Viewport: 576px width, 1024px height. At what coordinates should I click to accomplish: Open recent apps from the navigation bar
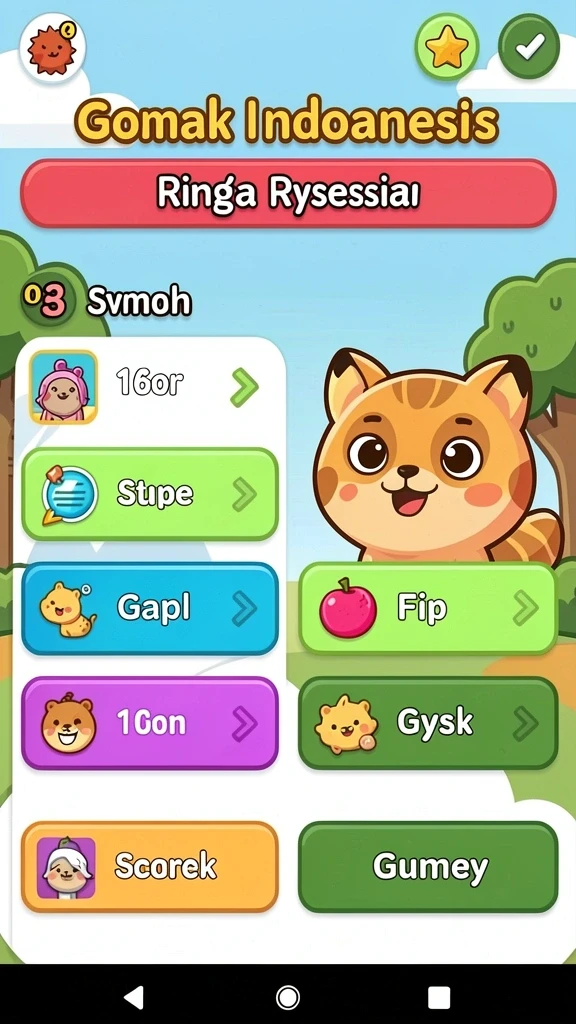439,997
